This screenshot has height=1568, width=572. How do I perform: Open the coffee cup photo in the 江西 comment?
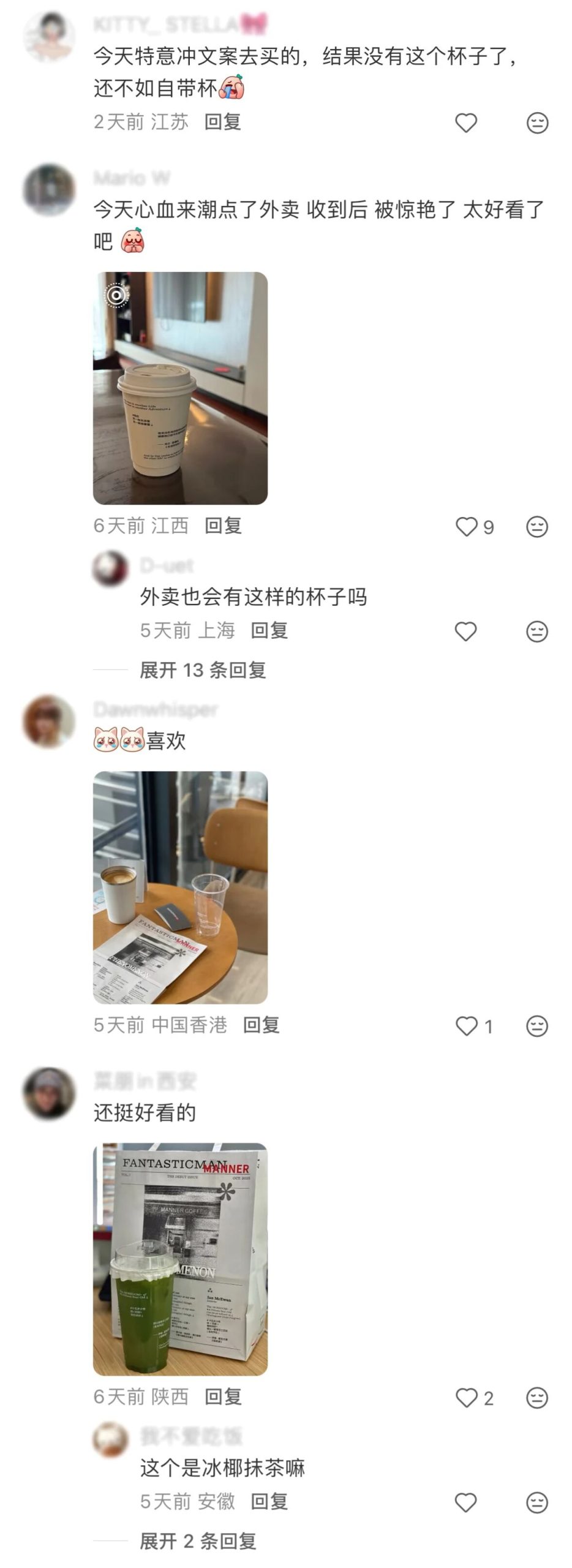(180, 388)
